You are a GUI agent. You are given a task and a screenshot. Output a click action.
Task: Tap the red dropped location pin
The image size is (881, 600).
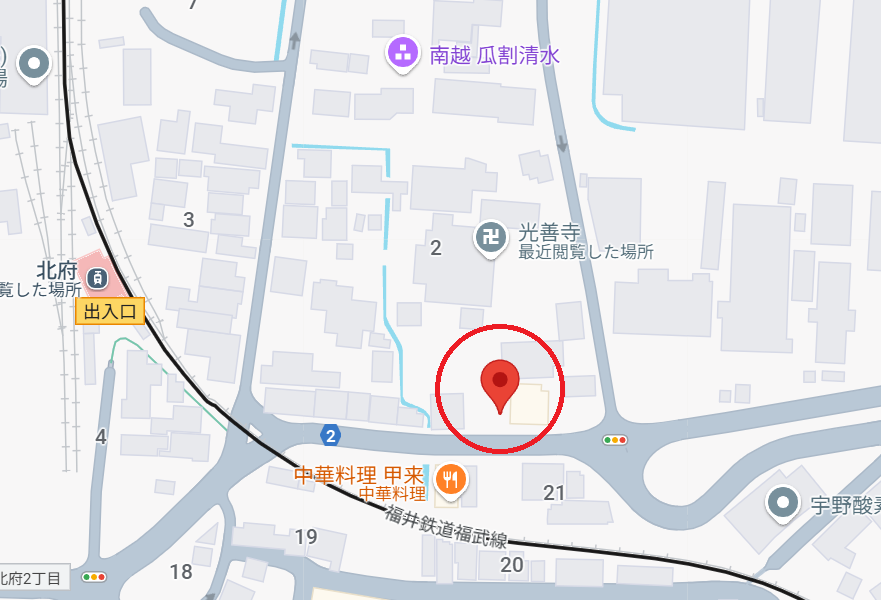point(500,384)
